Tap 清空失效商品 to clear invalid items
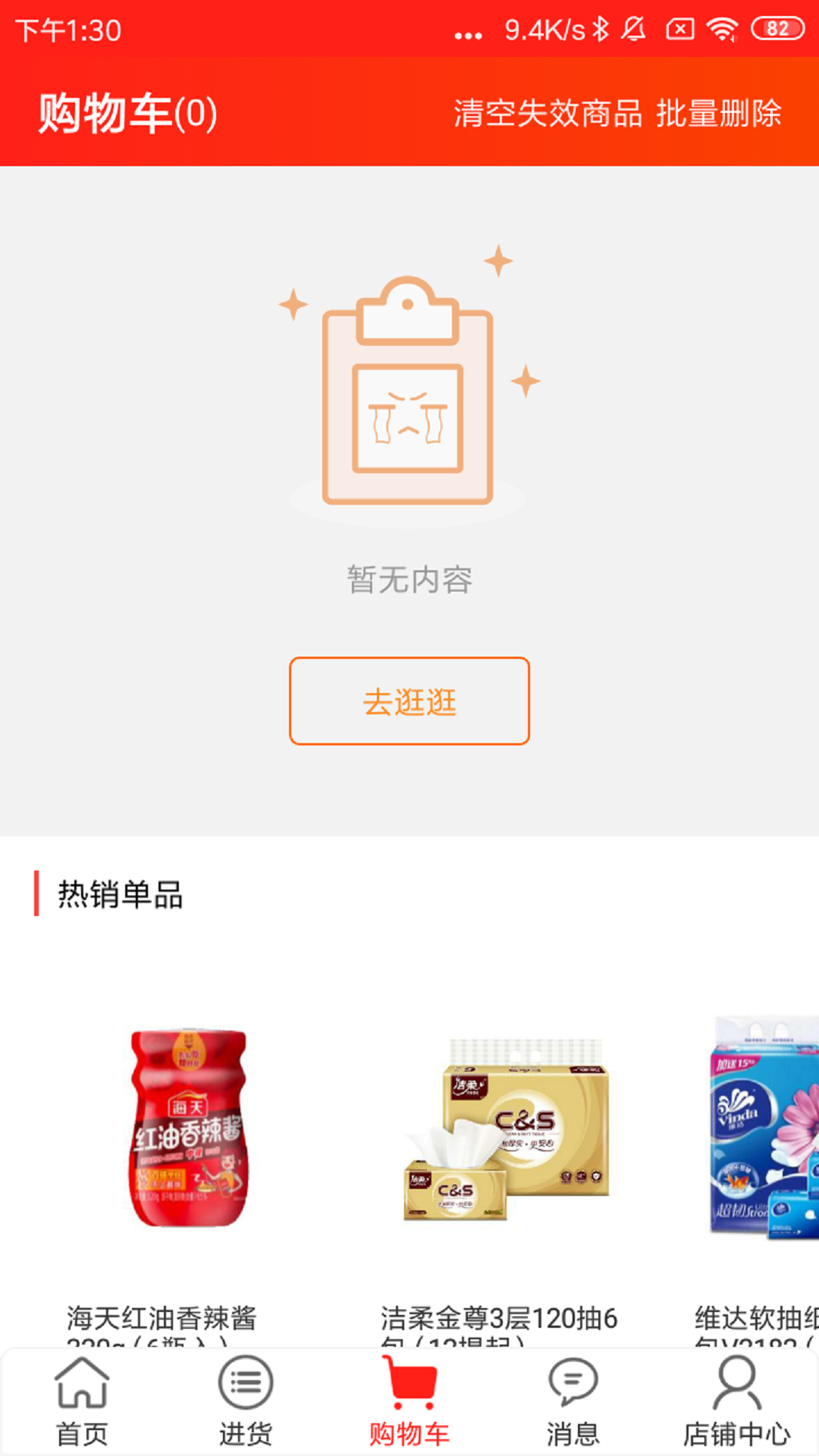Viewport: 819px width, 1456px height. pyautogui.click(x=548, y=114)
